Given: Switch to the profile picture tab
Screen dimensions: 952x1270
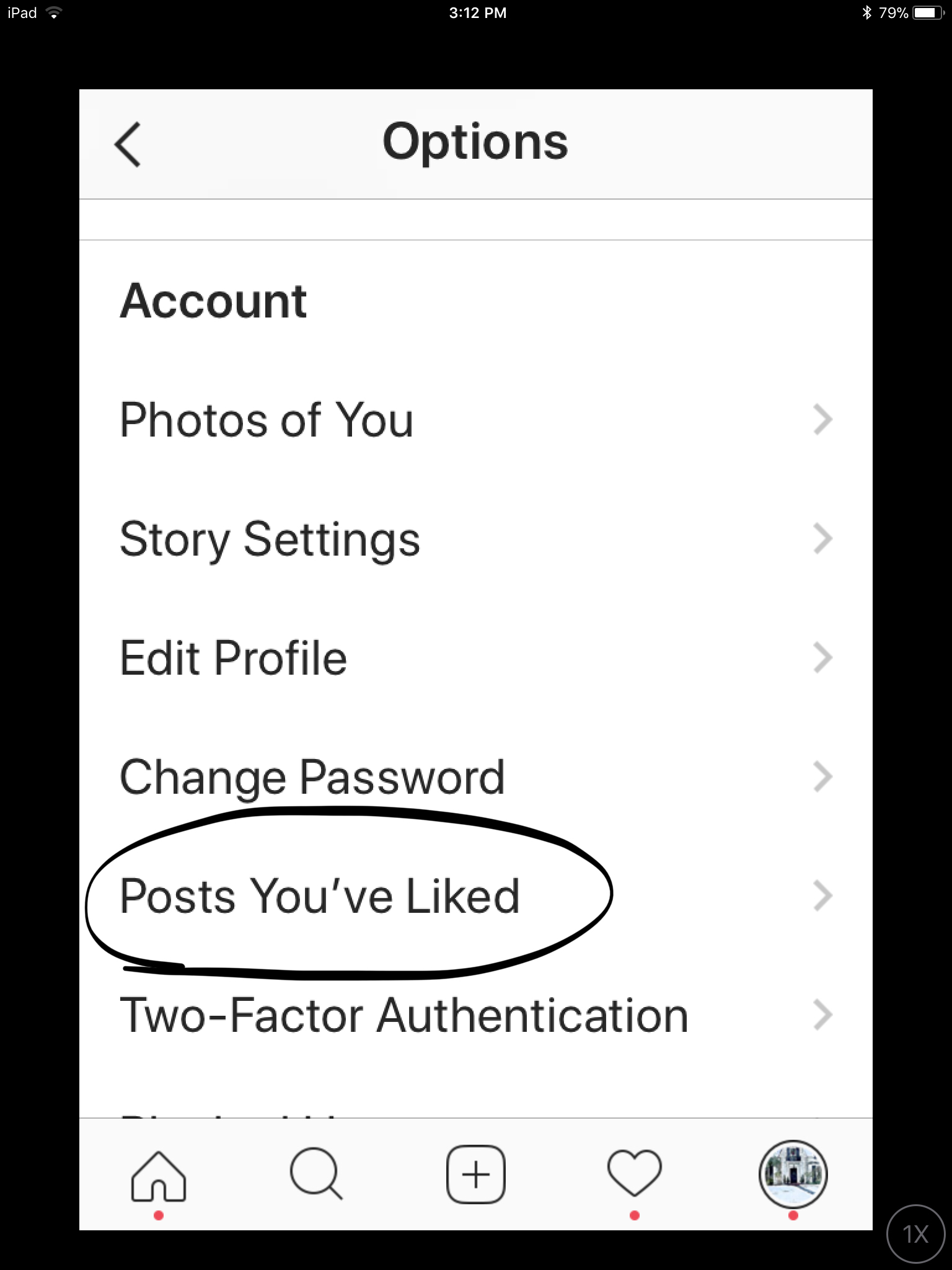Looking at the screenshot, I should pyautogui.click(x=793, y=1174).
